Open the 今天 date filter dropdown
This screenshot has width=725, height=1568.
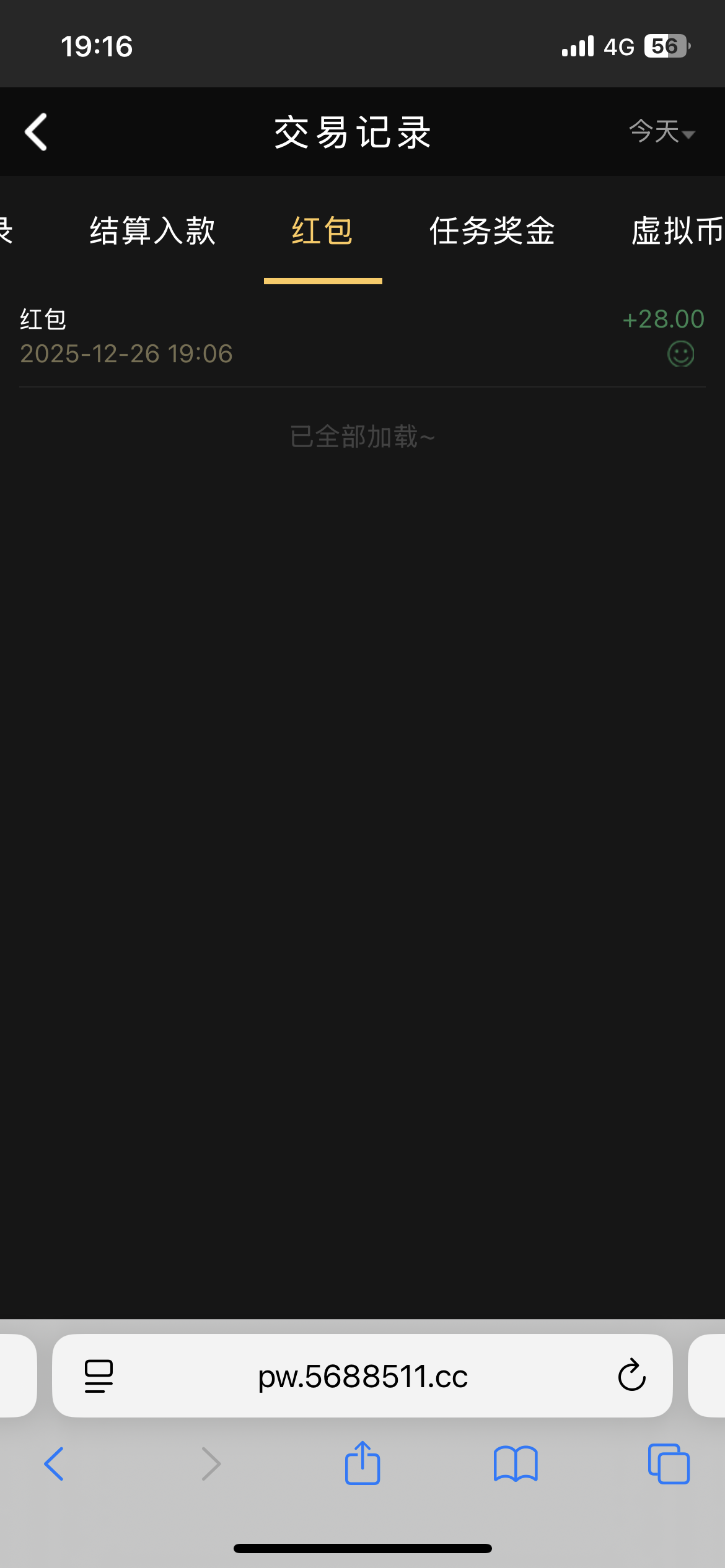[661, 132]
